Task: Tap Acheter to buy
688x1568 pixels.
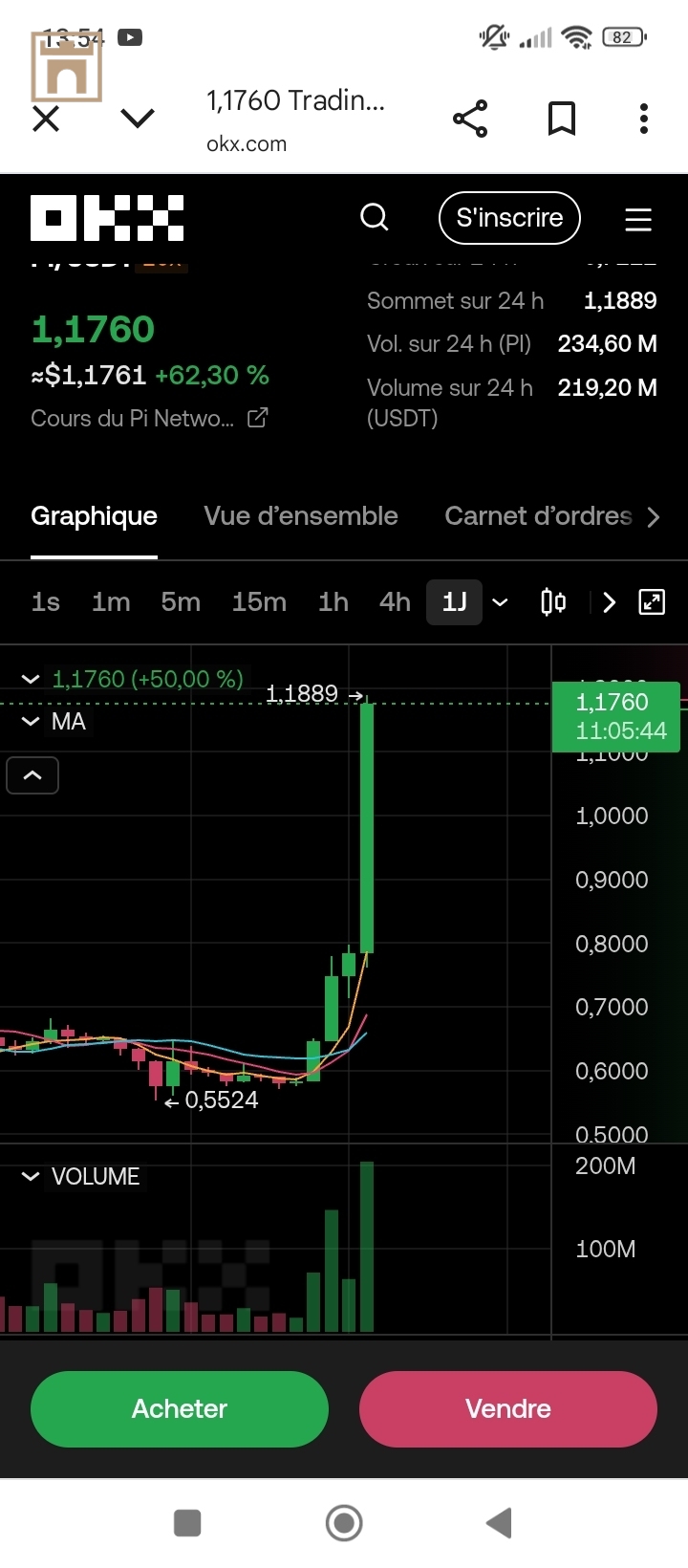Action: (180, 1408)
